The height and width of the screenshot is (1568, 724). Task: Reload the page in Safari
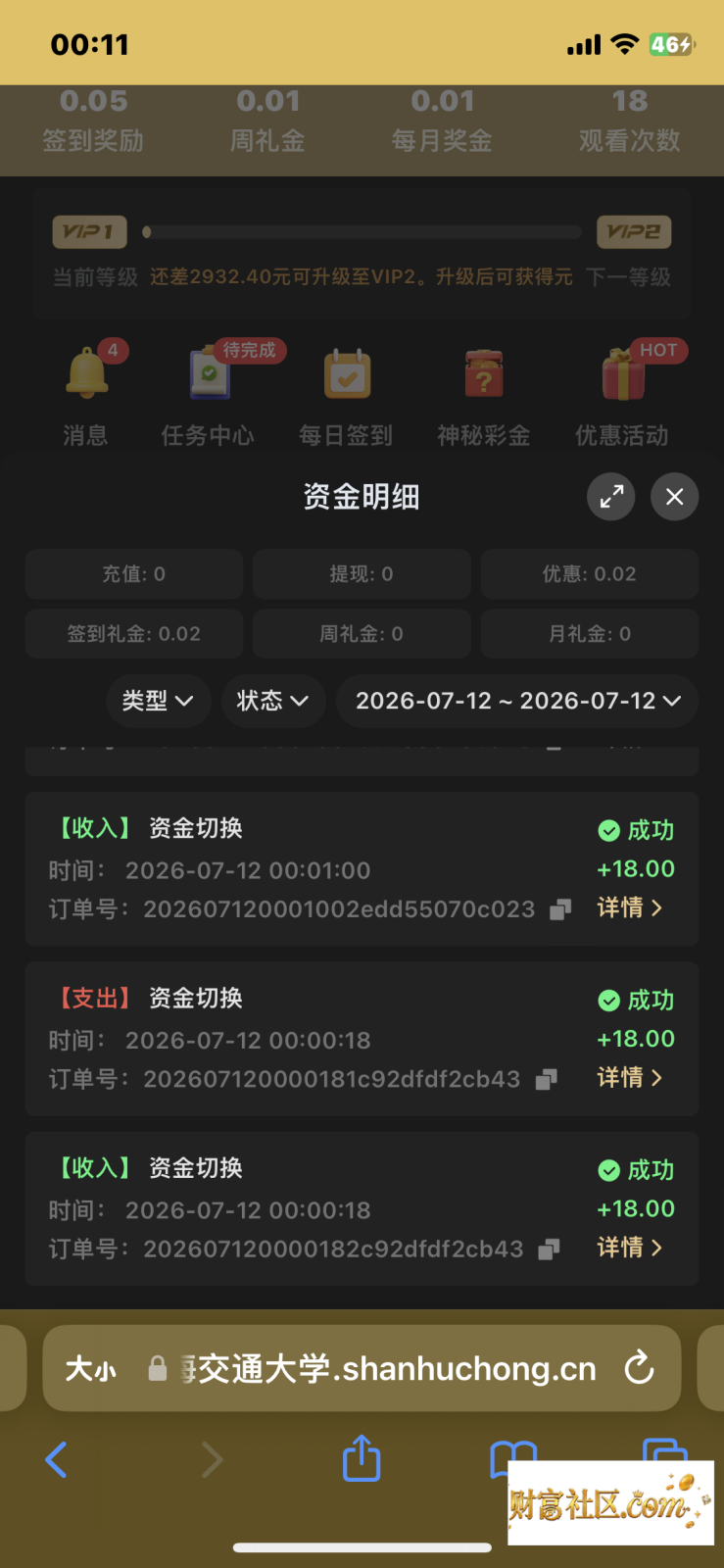pos(639,1367)
